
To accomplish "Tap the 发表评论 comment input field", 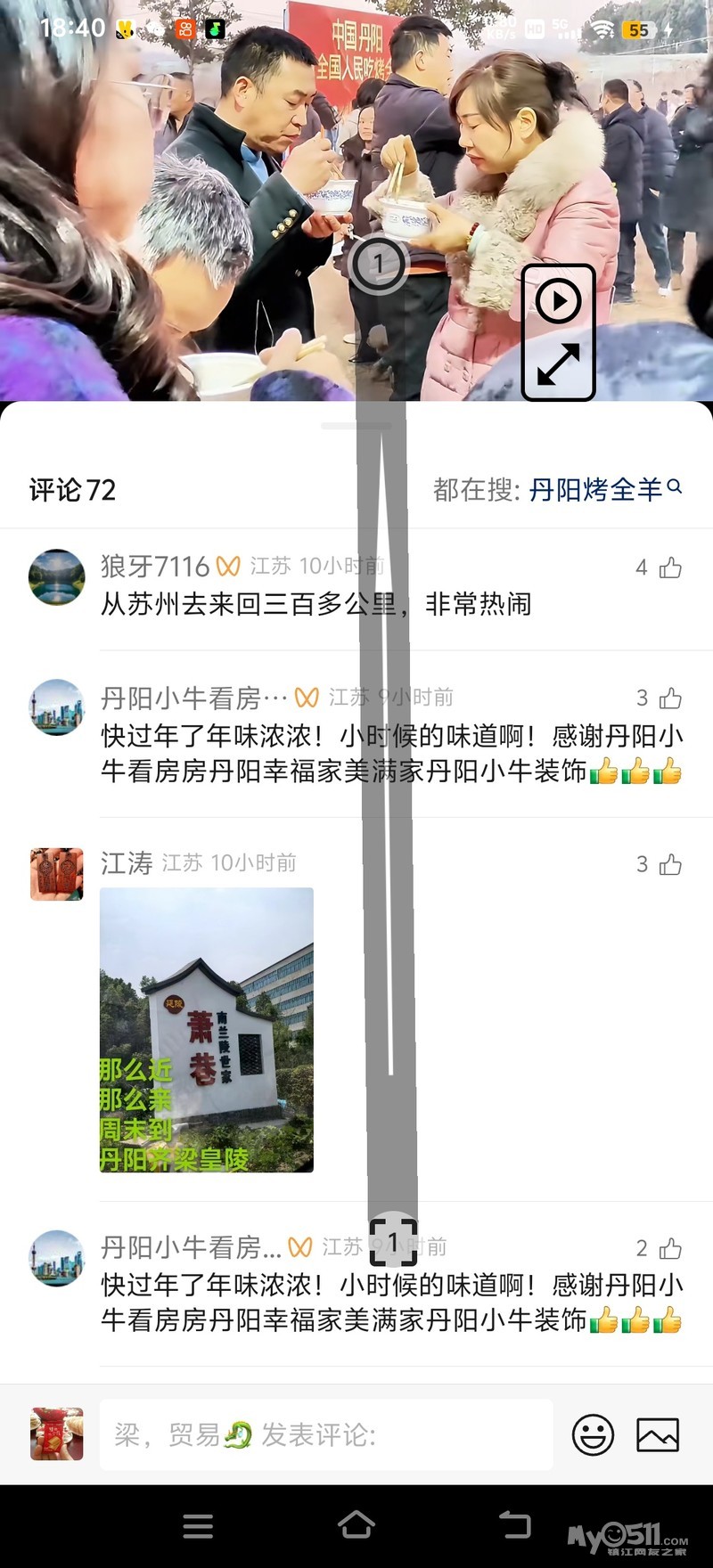I will tap(326, 1435).
